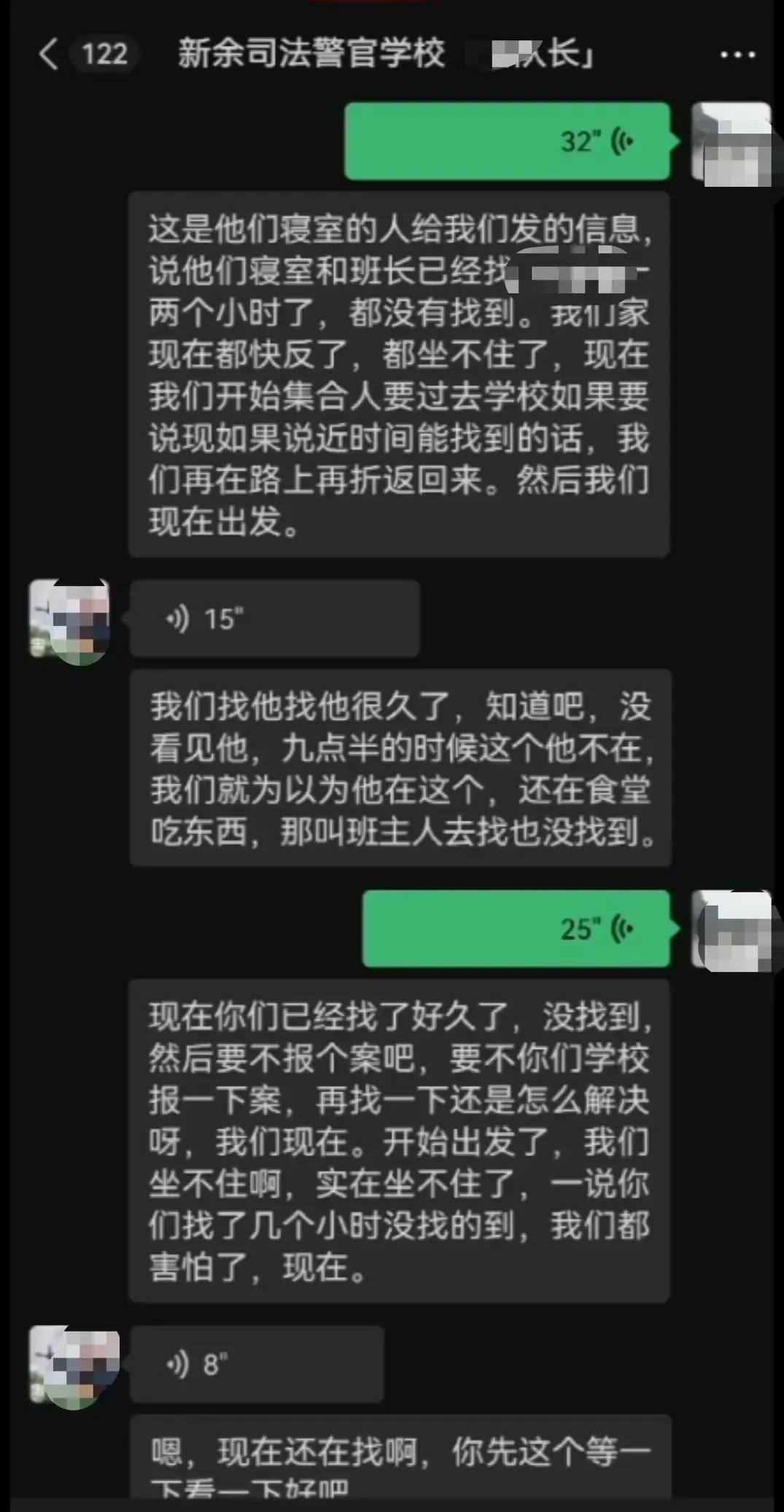Play the 25-second voice message
The height and width of the screenshot is (1512, 784).
pyautogui.click(x=516, y=929)
